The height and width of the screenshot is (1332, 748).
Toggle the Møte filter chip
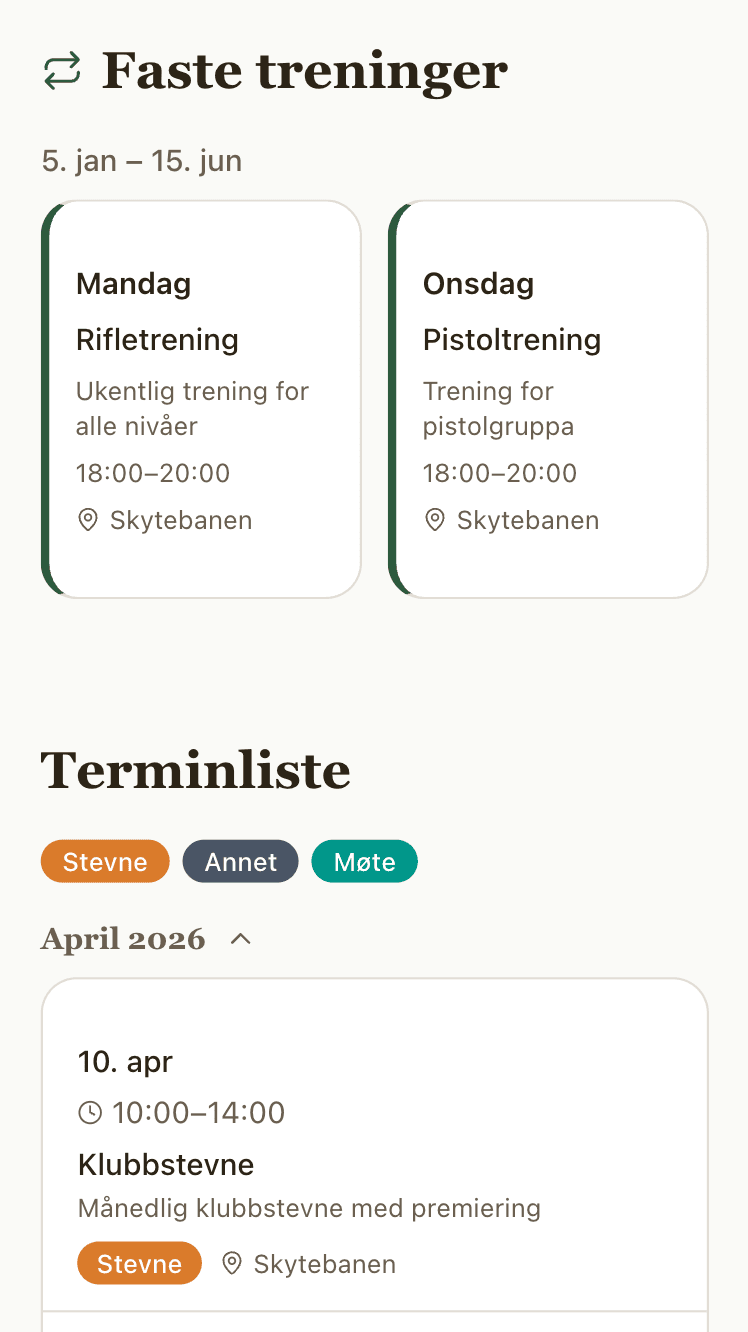pyautogui.click(x=364, y=861)
